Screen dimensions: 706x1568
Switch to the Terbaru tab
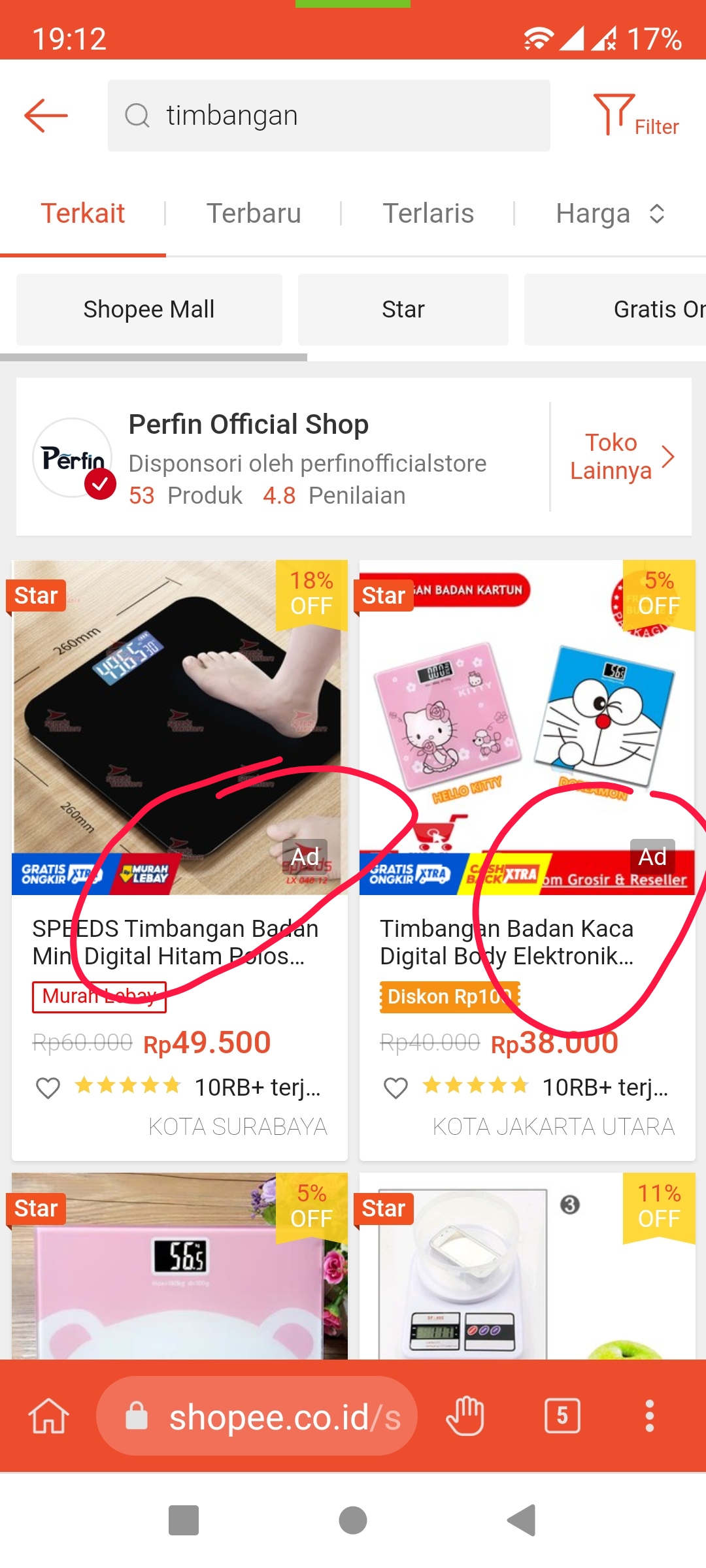tap(253, 212)
